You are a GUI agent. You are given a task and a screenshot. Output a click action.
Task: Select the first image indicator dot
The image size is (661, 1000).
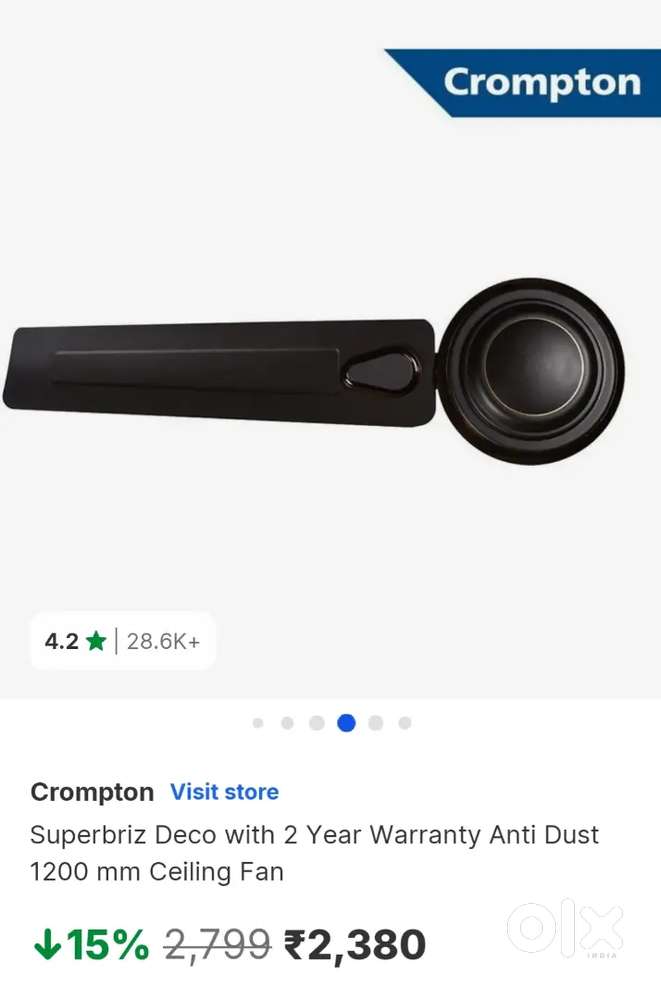tap(258, 723)
